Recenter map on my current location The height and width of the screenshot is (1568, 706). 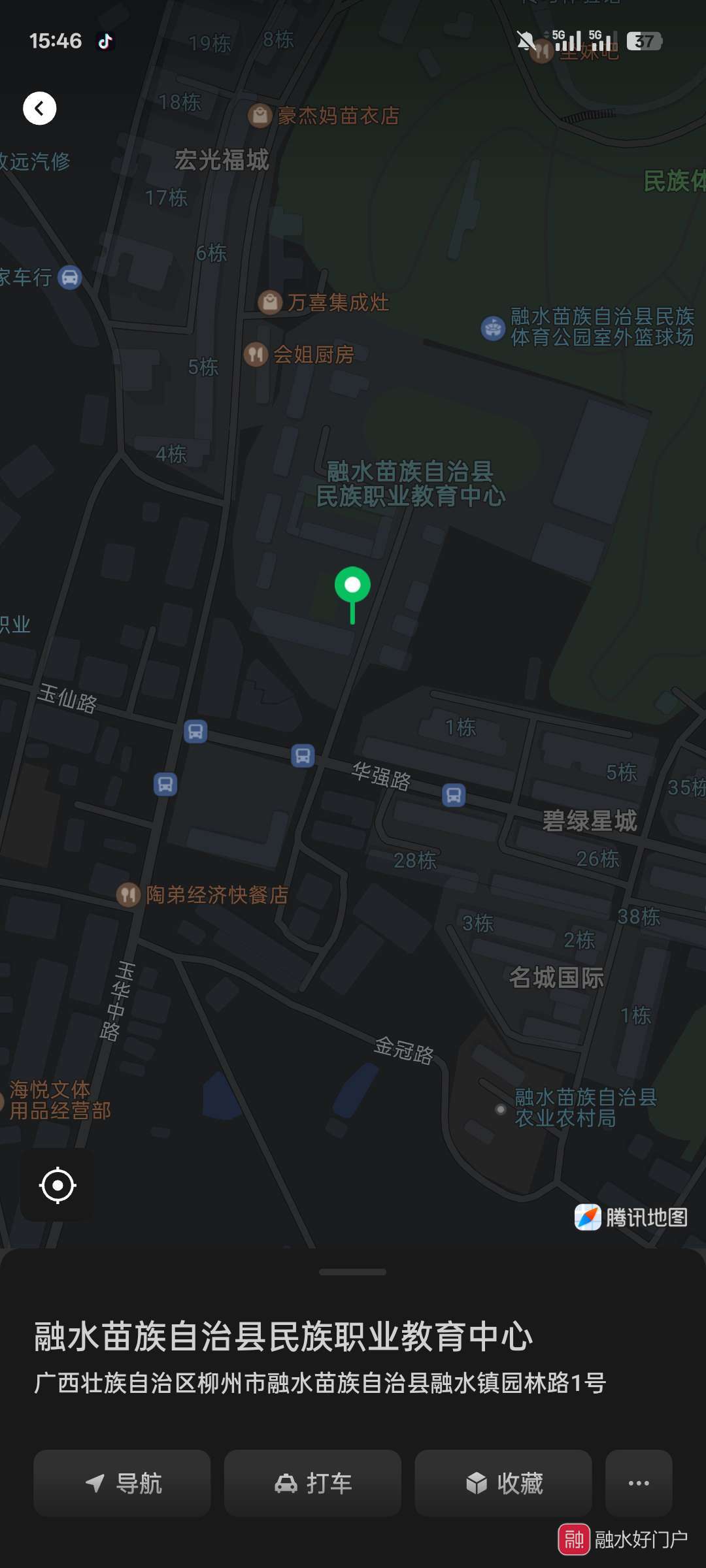click(x=58, y=1185)
